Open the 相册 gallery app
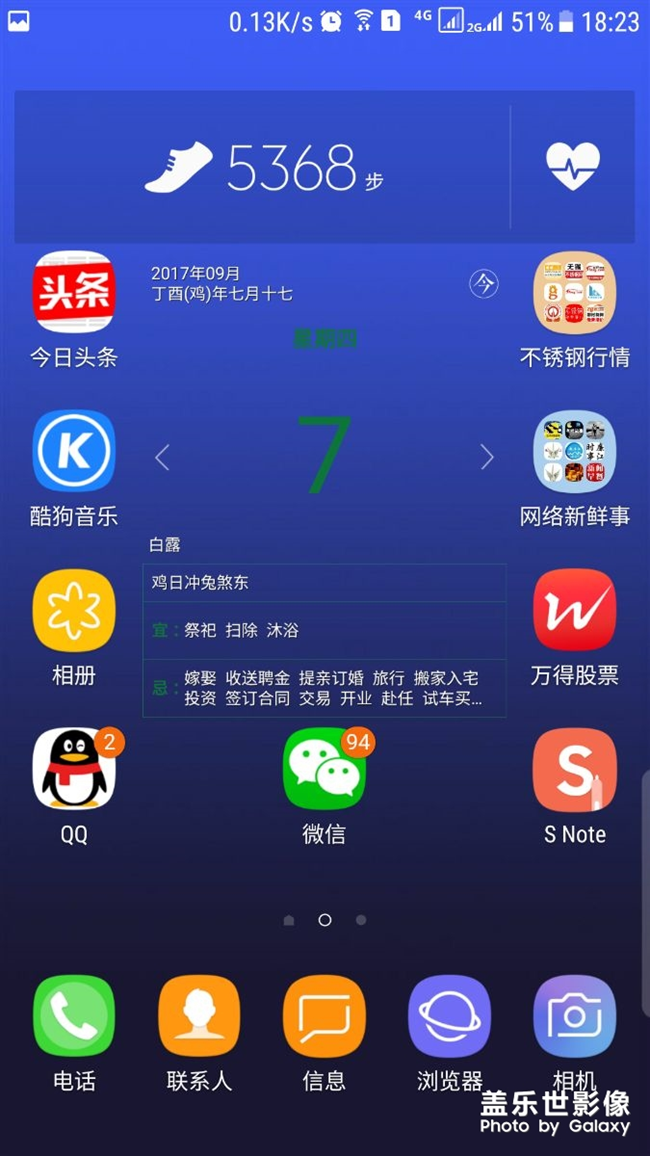 tap(74, 610)
